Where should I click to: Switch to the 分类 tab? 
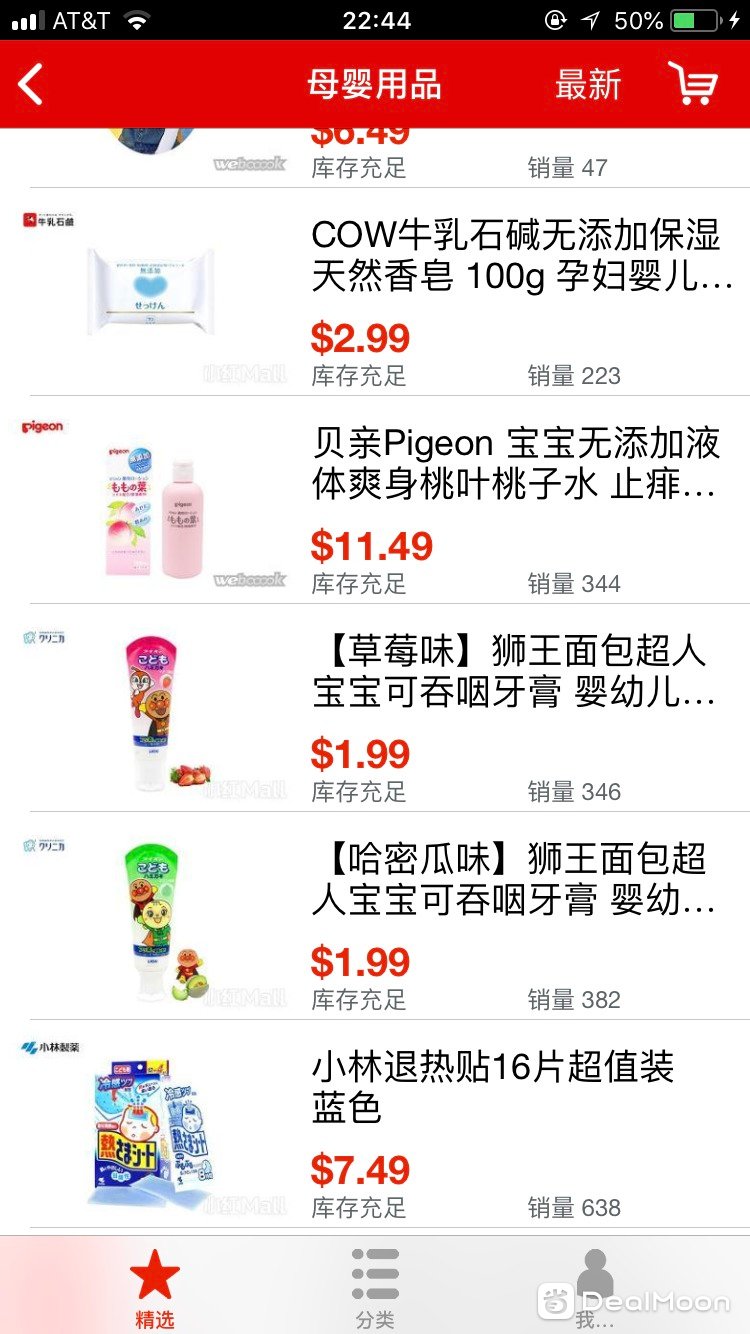coord(375,1288)
